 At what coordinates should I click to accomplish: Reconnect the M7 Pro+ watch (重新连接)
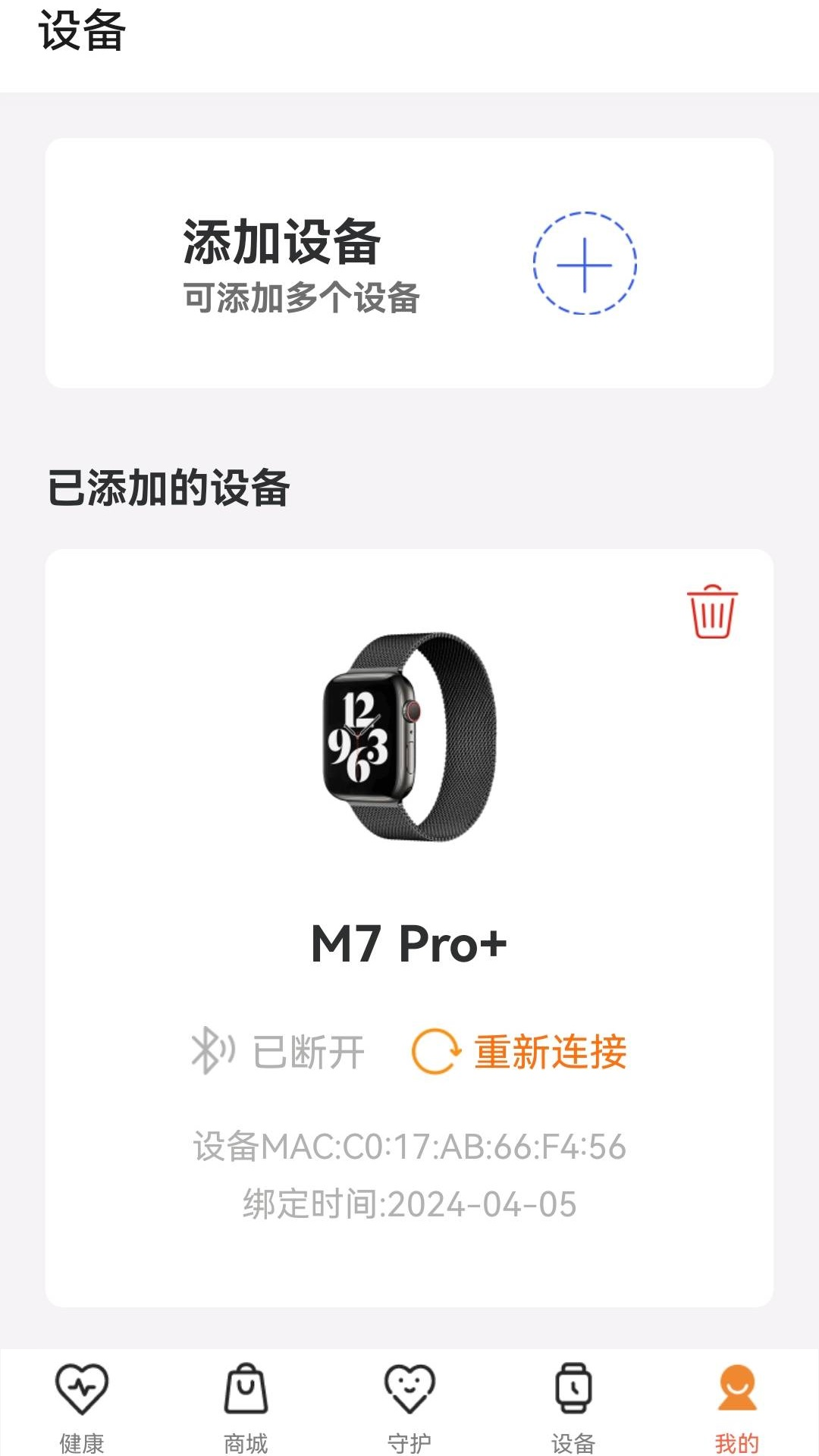point(520,1052)
